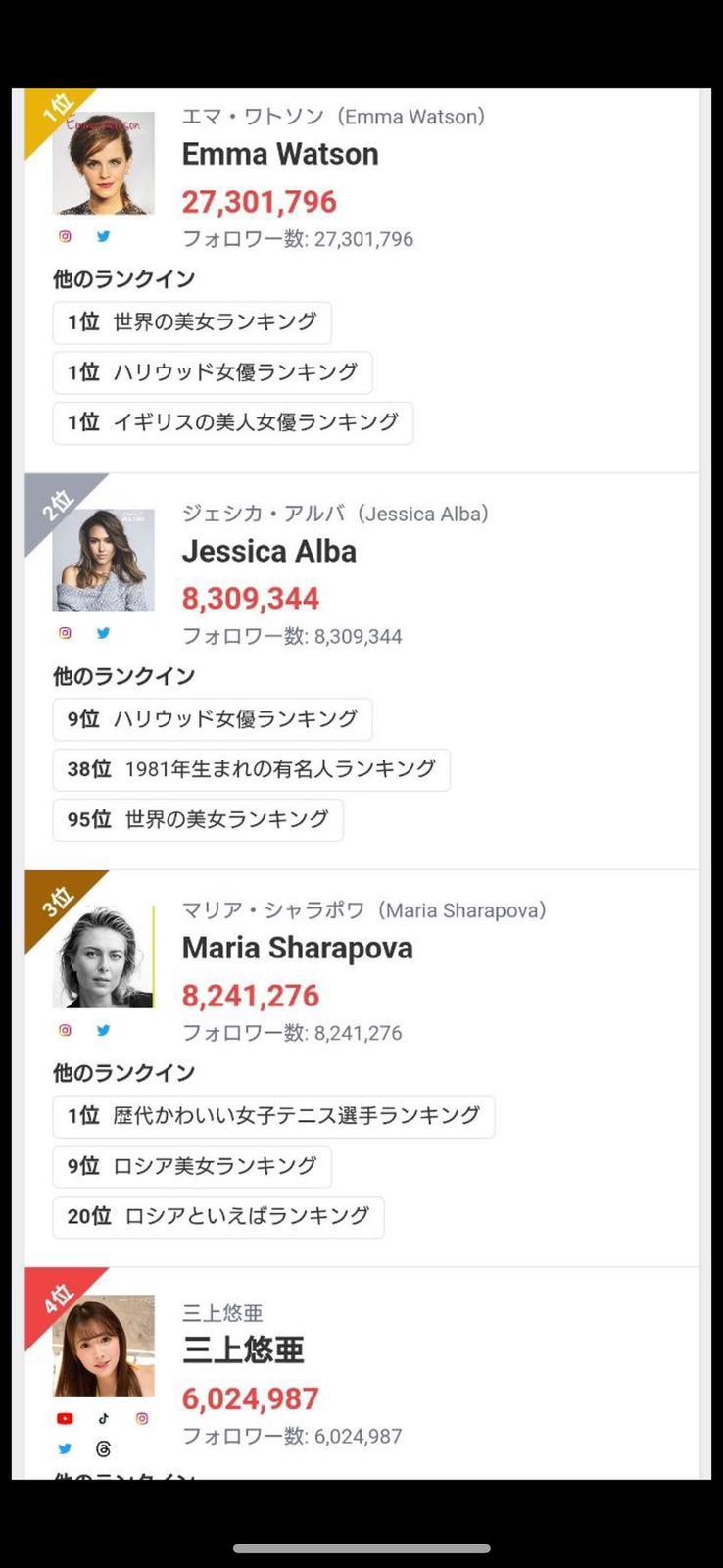Open 三上悠亜's TikTok icon

103,1418
